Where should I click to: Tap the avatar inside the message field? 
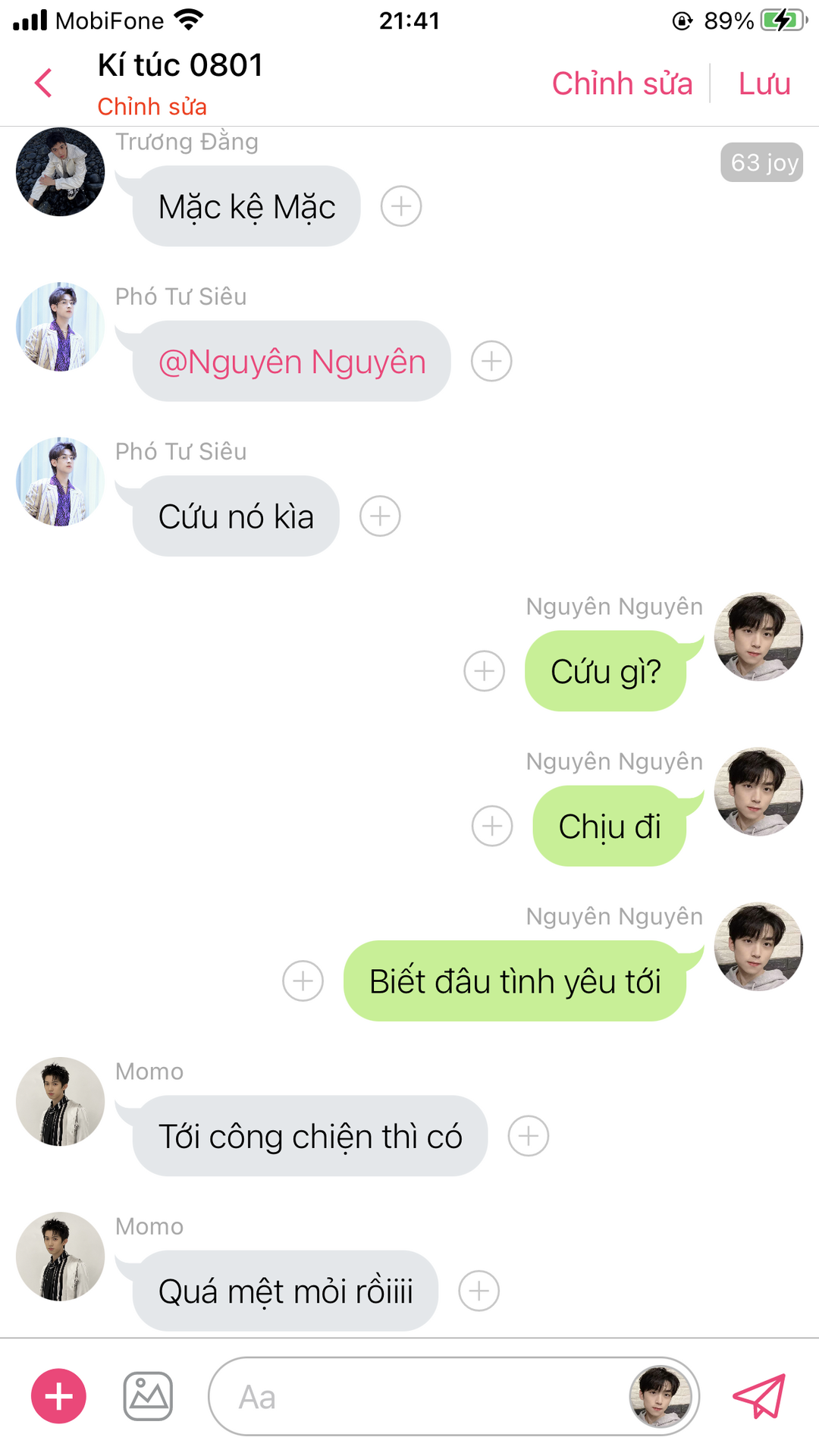pos(661,1396)
